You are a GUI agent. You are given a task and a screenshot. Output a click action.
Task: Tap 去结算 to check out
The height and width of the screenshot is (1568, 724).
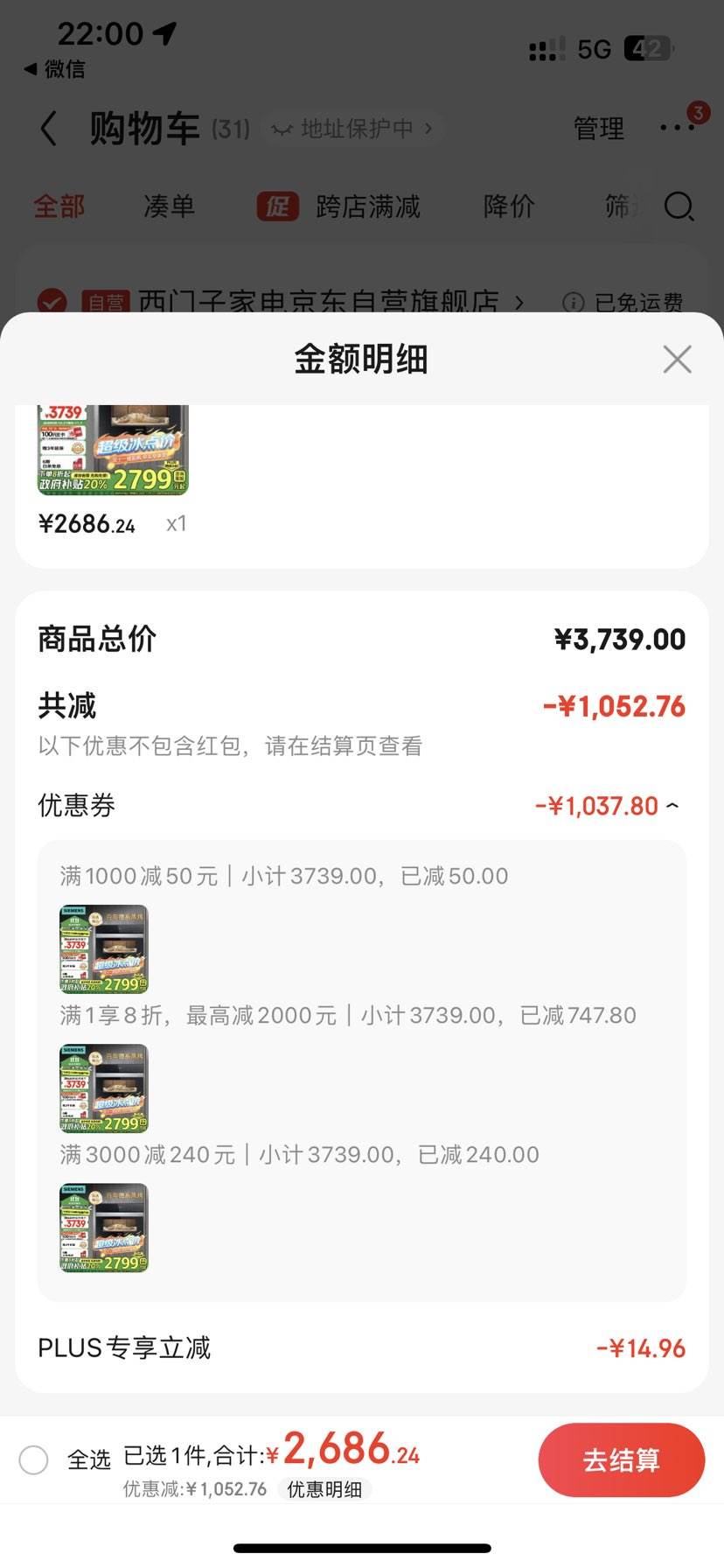coord(621,1460)
